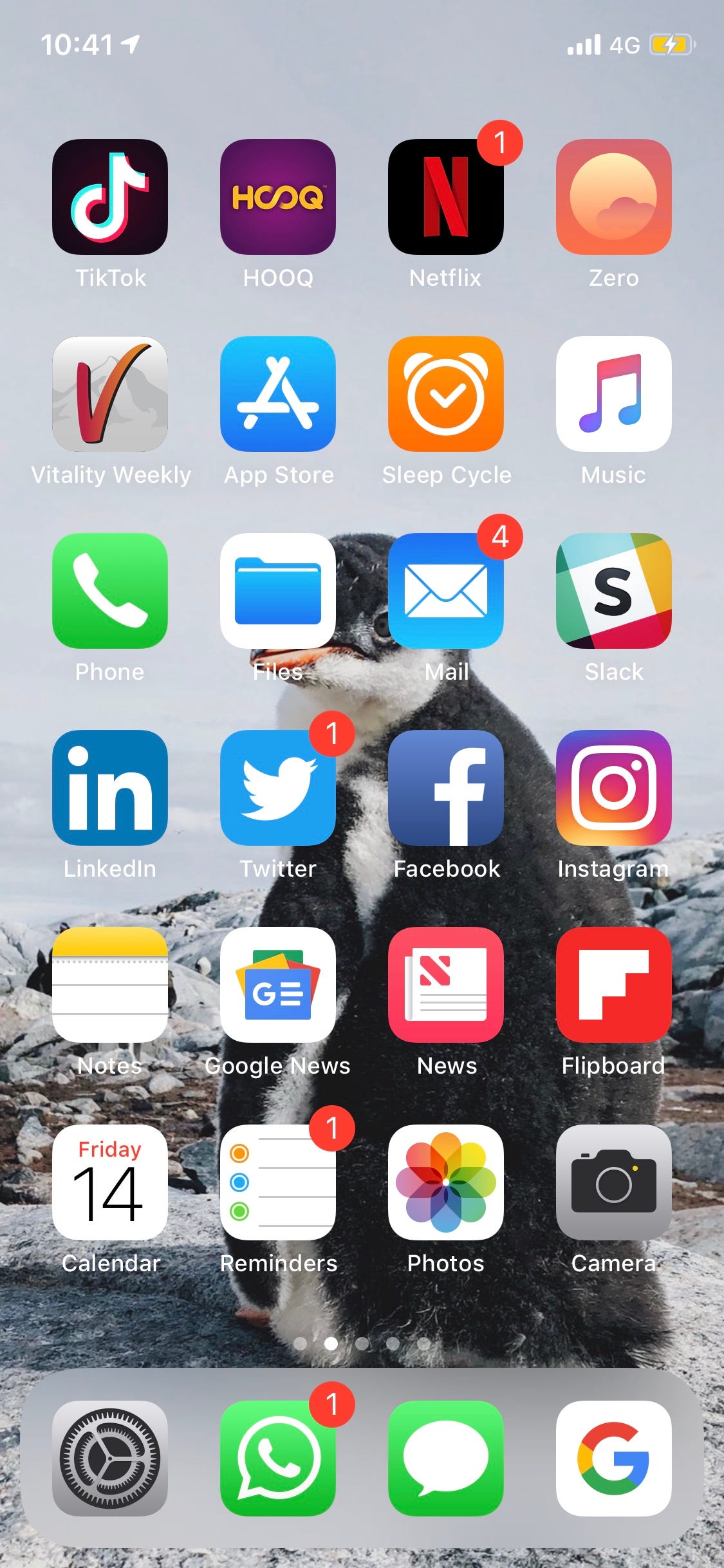Open the Google app in the dock

(x=613, y=1458)
